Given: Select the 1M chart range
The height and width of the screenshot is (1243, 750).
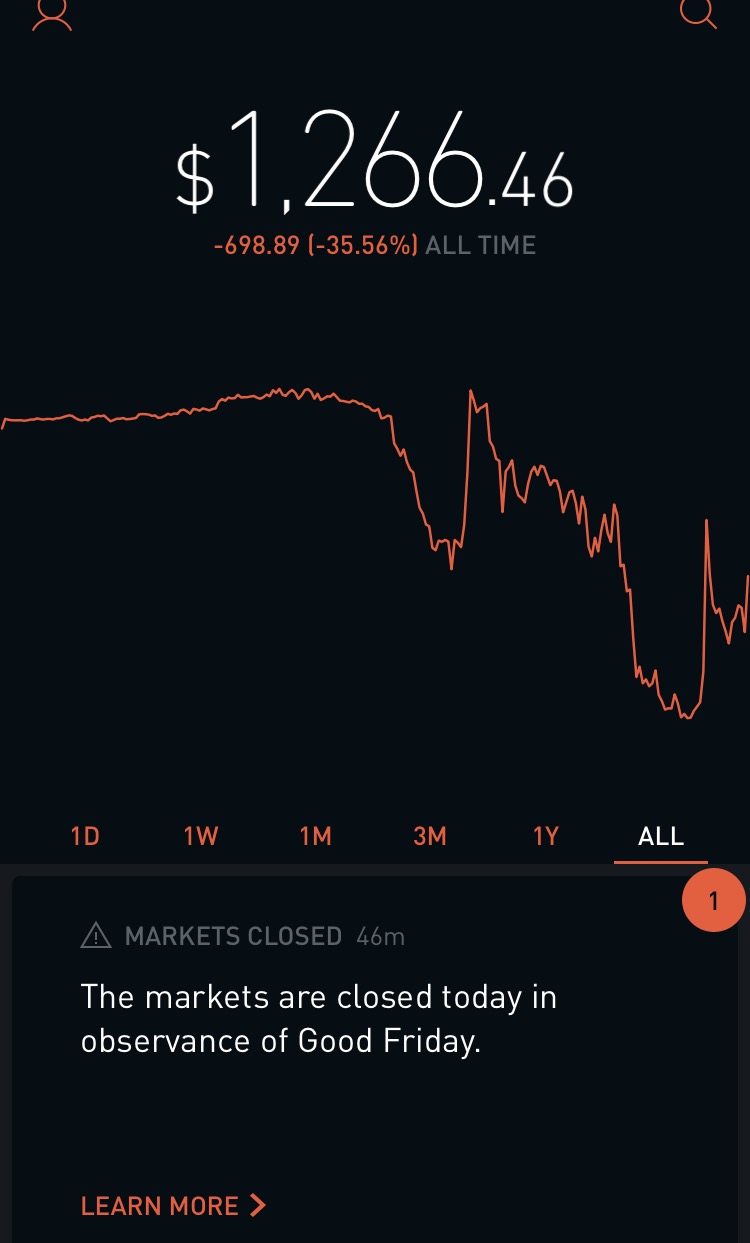Looking at the screenshot, I should click(316, 836).
